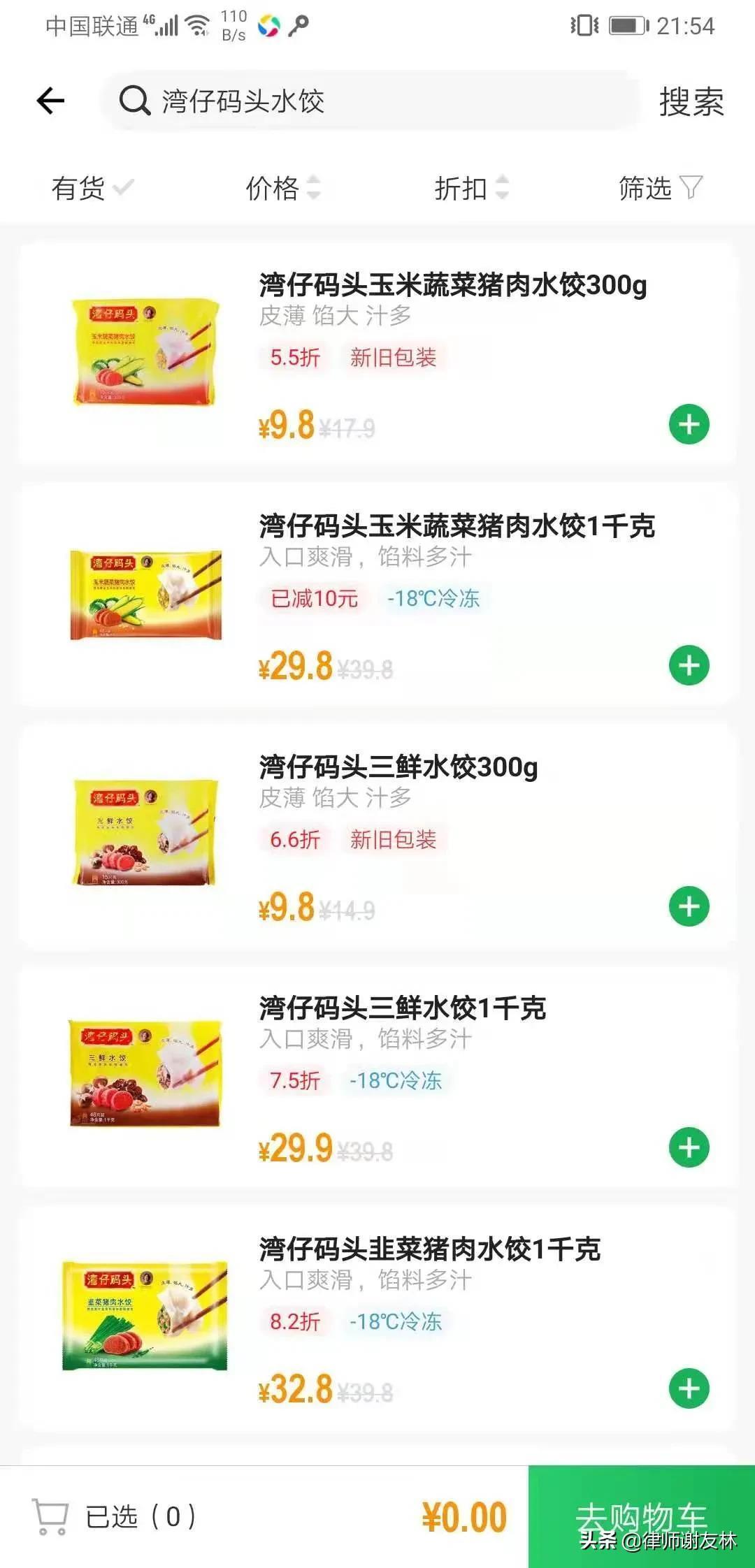Tap the 已选 cart icon
The width and height of the screenshot is (755, 1568).
(x=50, y=1517)
